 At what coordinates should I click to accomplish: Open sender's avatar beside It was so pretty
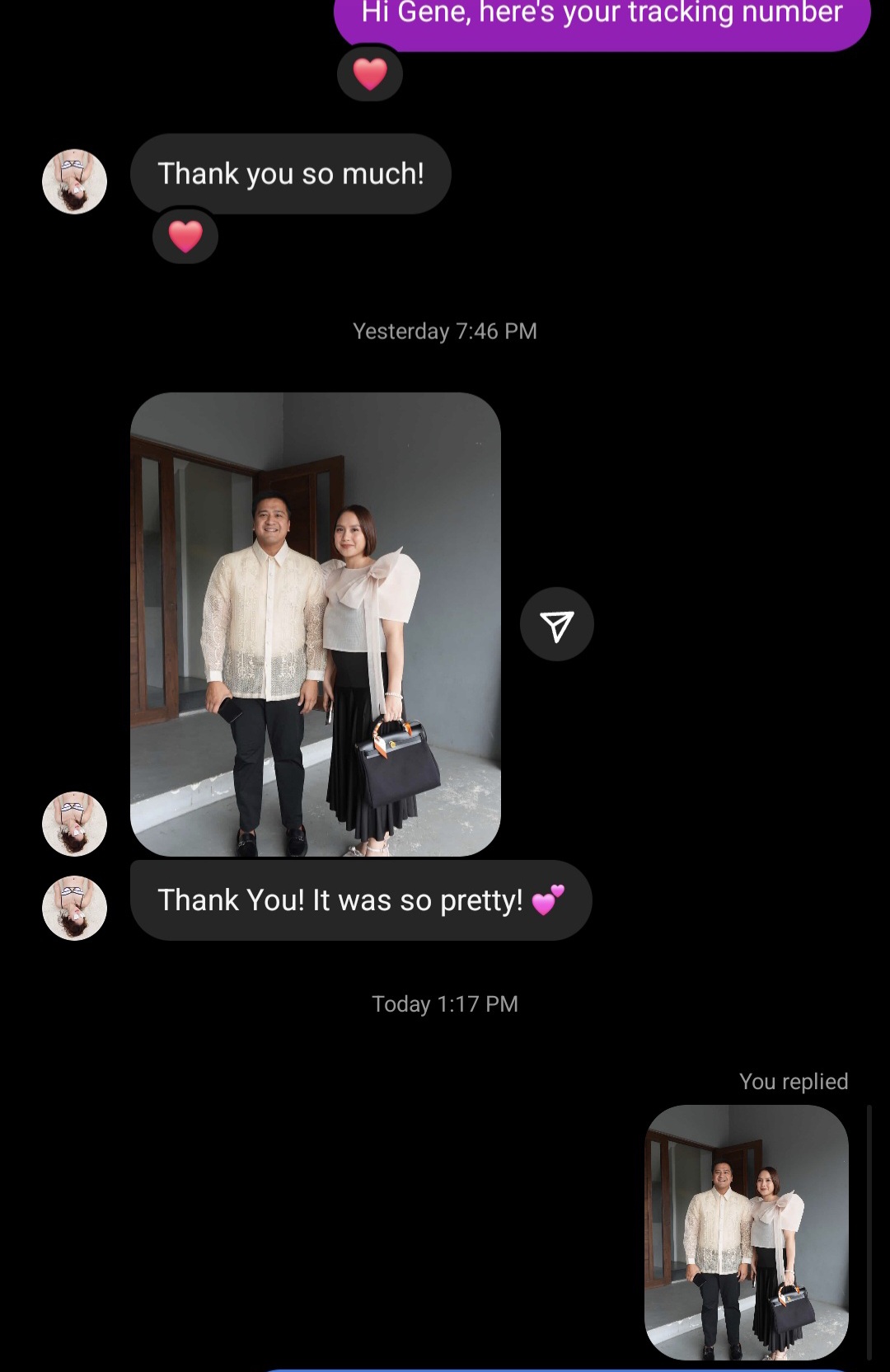(74, 908)
